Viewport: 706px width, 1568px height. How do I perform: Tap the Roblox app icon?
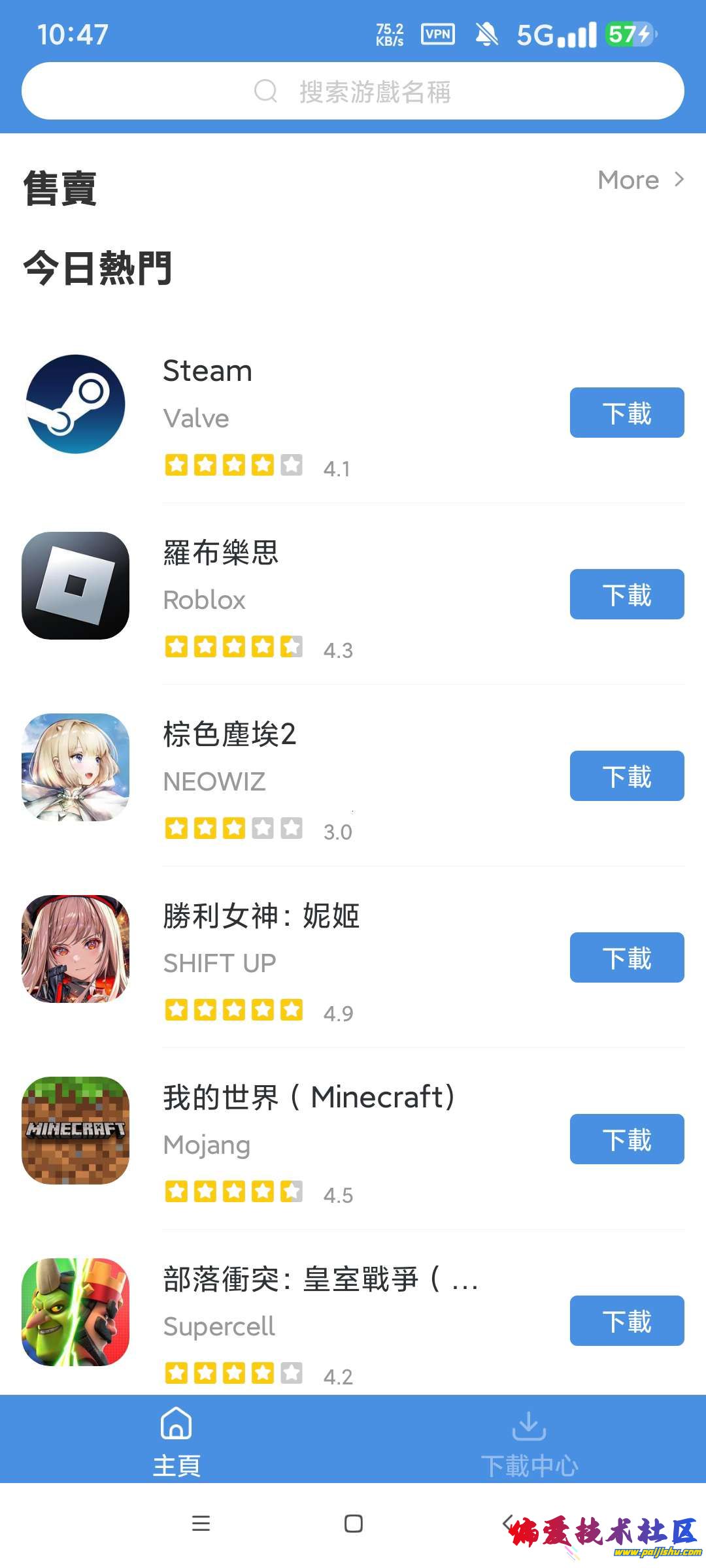pos(75,586)
